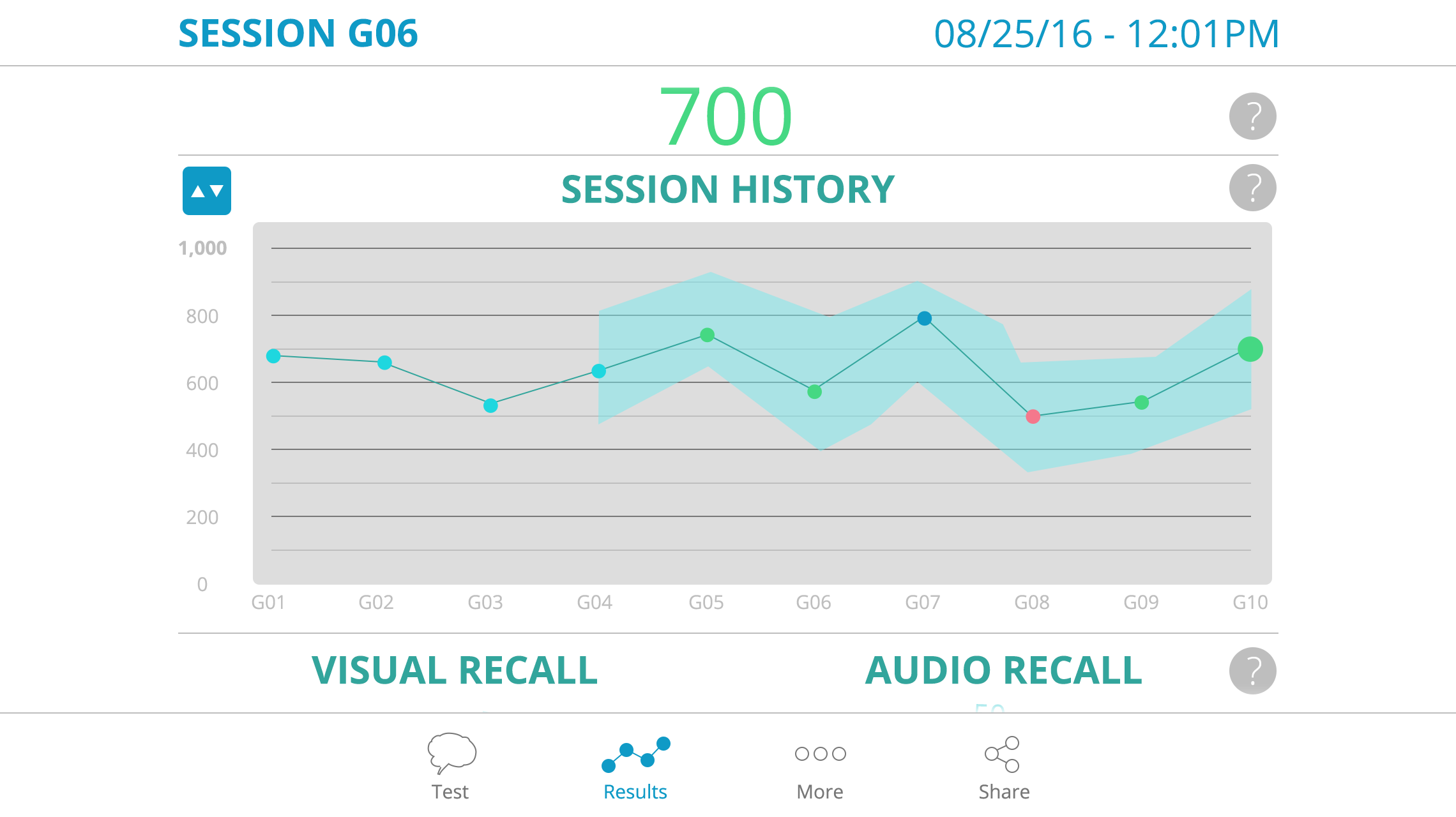Image resolution: width=1456 pixels, height=817 pixels.
Task: Select the G07 data point on chart
Action: pos(924,318)
